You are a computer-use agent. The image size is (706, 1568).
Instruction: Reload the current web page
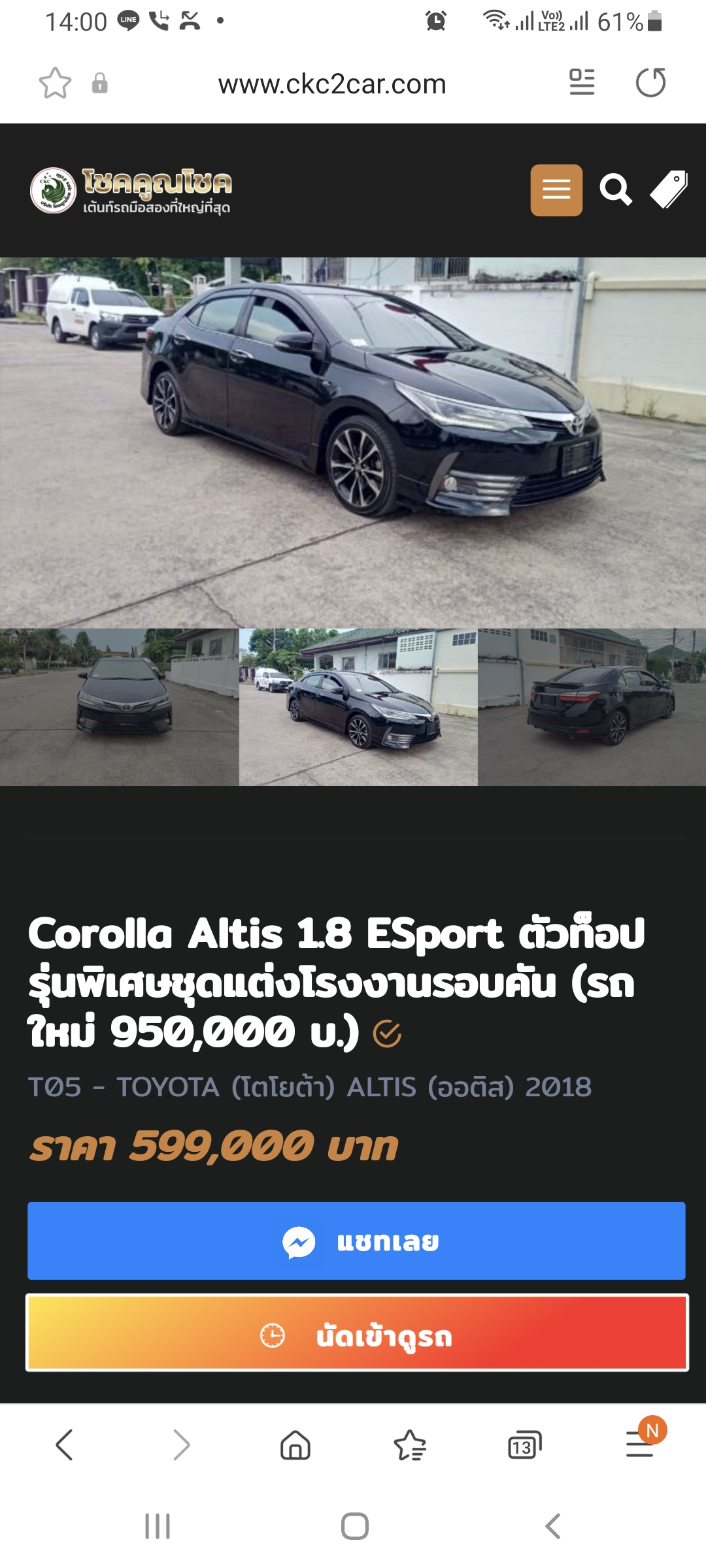tap(651, 83)
